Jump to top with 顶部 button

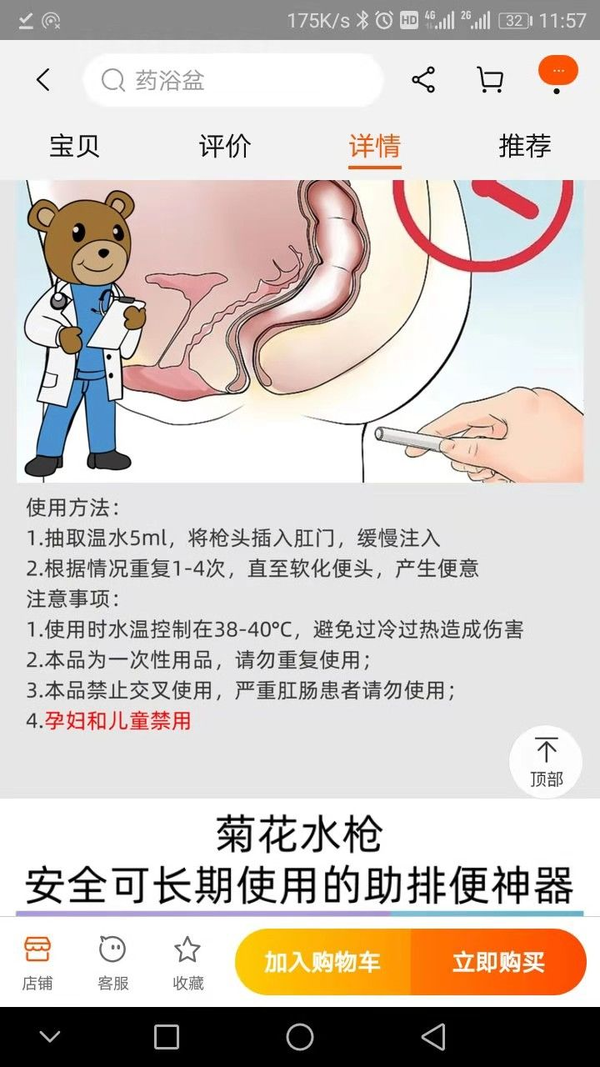(546, 762)
